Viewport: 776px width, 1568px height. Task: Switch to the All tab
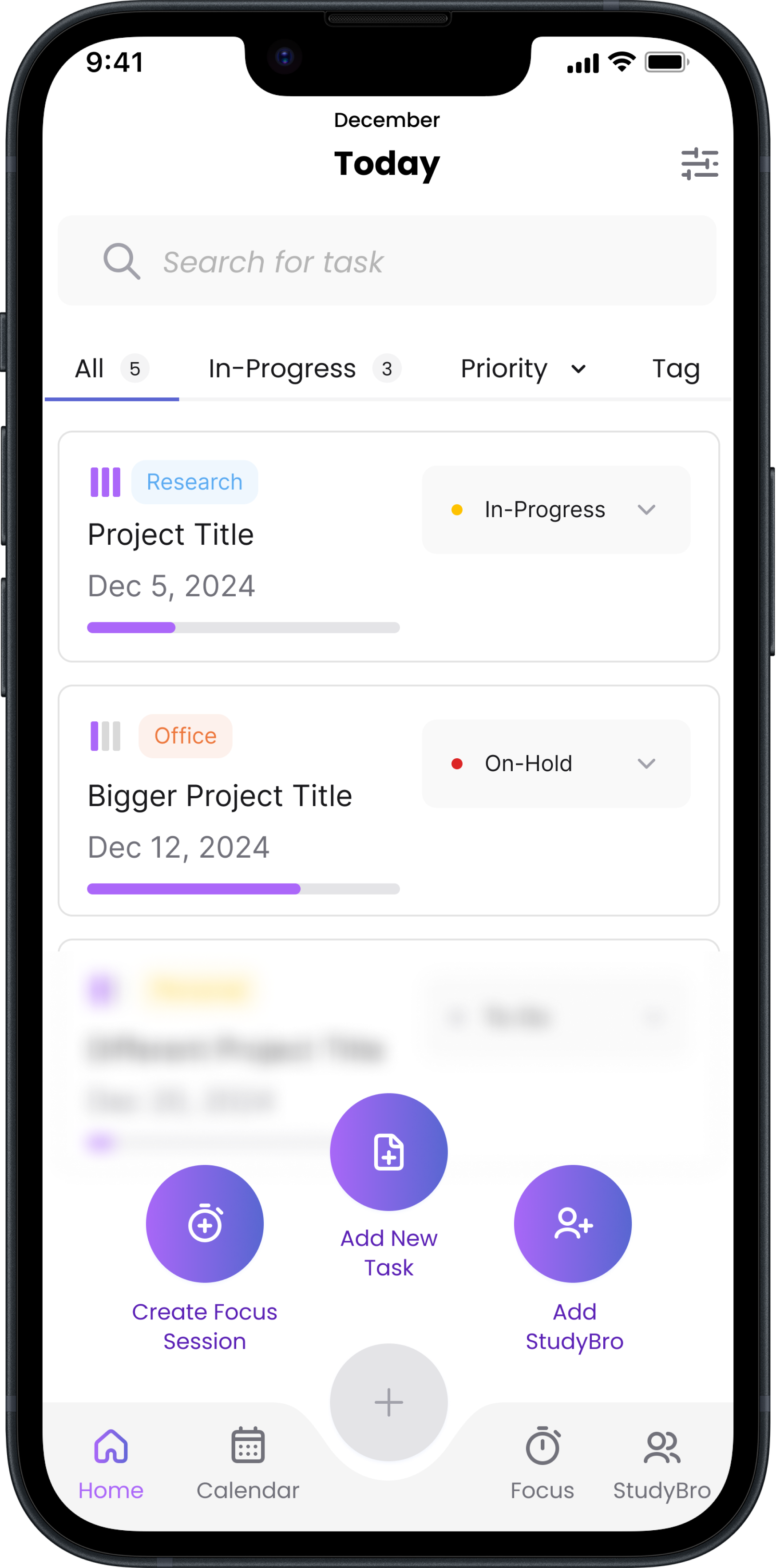pos(111,369)
